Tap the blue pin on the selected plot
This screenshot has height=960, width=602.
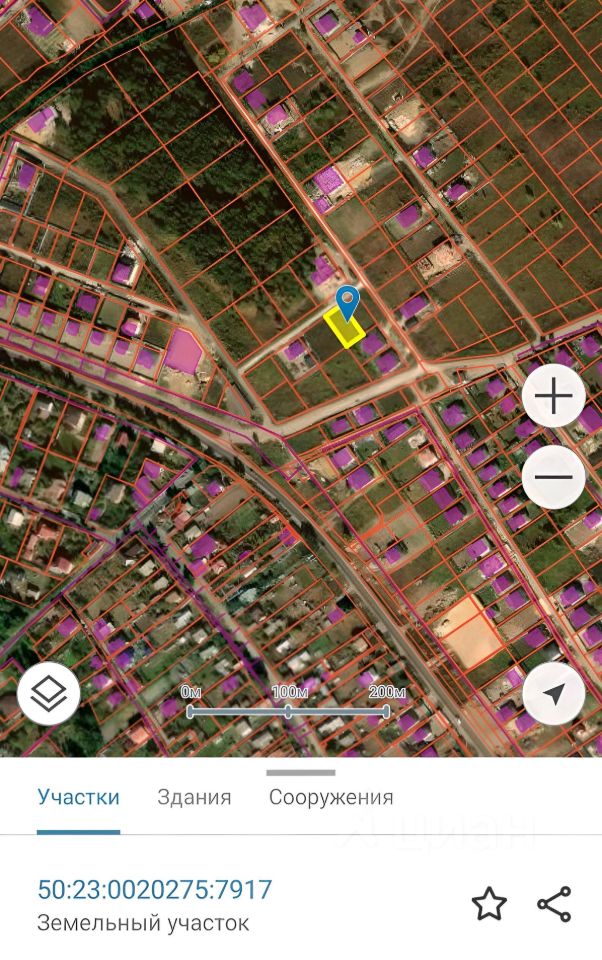click(347, 301)
